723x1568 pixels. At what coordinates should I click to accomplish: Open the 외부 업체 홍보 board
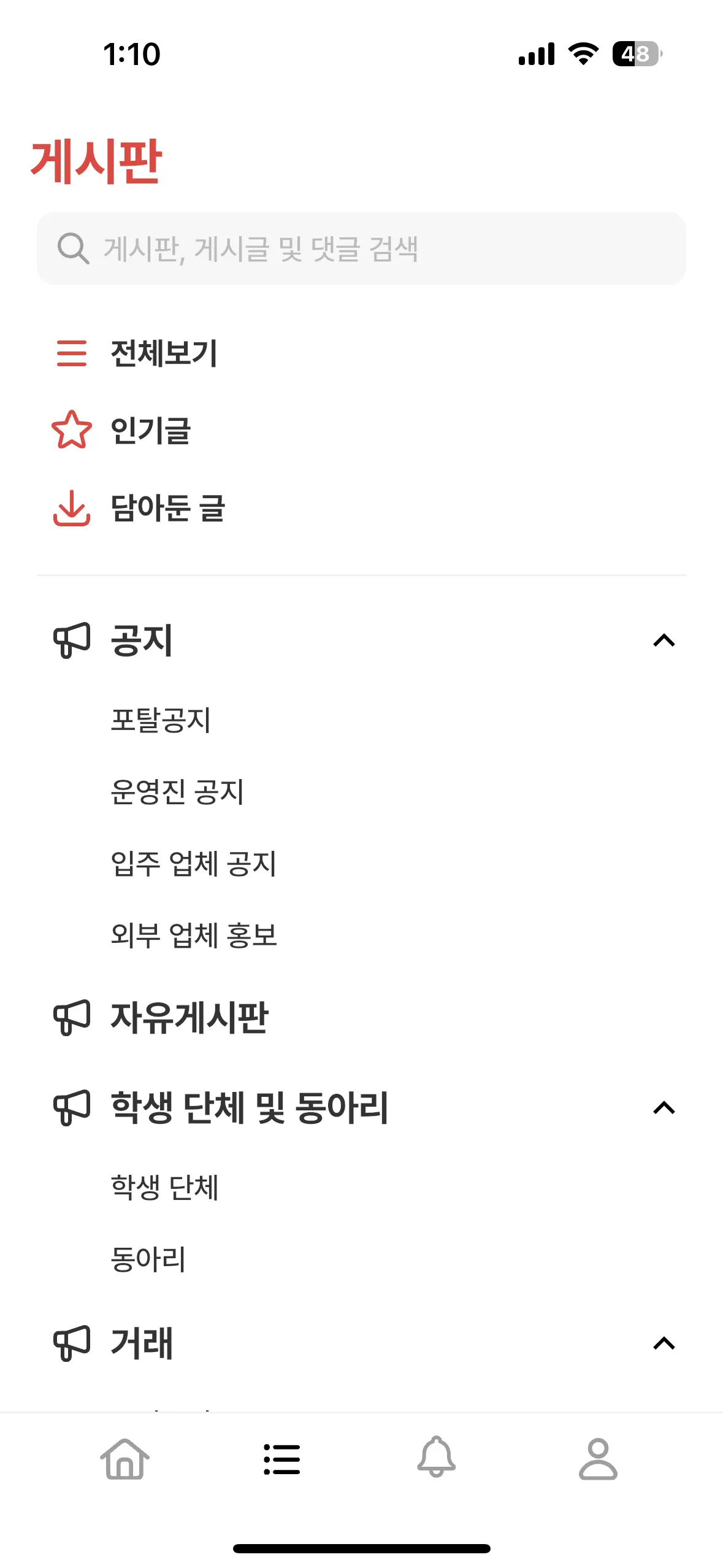(194, 935)
